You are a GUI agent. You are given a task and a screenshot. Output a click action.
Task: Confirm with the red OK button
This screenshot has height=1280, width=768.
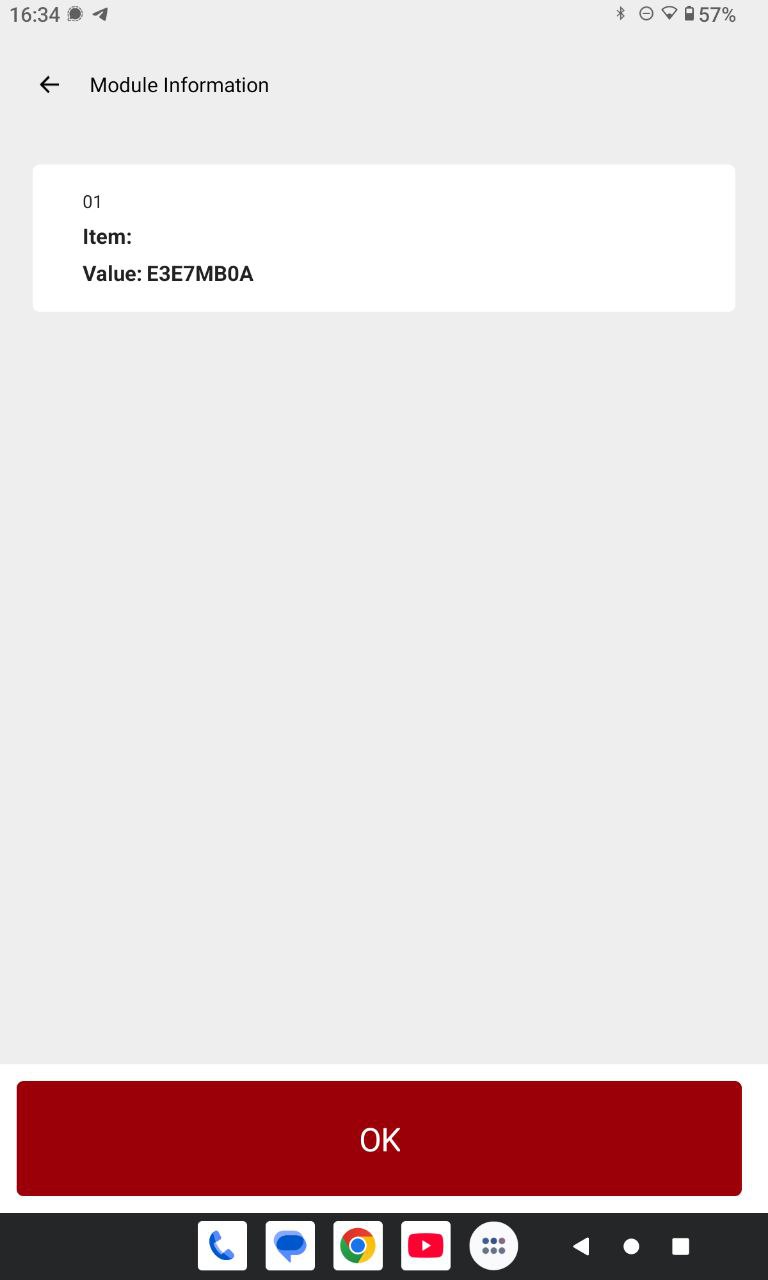[x=379, y=1138]
